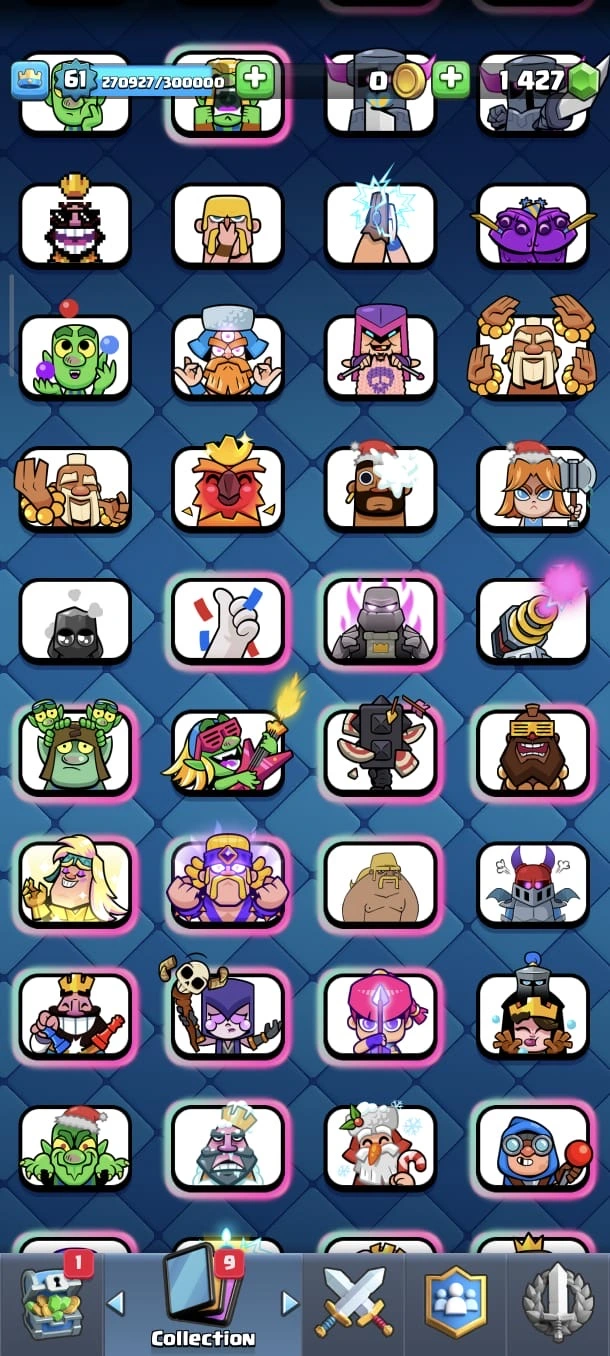Image resolution: width=610 pixels, height=1356 pixels.
Task: Switch to the Battle crossed-swords tab
Action: pyautogui.click(x=355, y=1302)
